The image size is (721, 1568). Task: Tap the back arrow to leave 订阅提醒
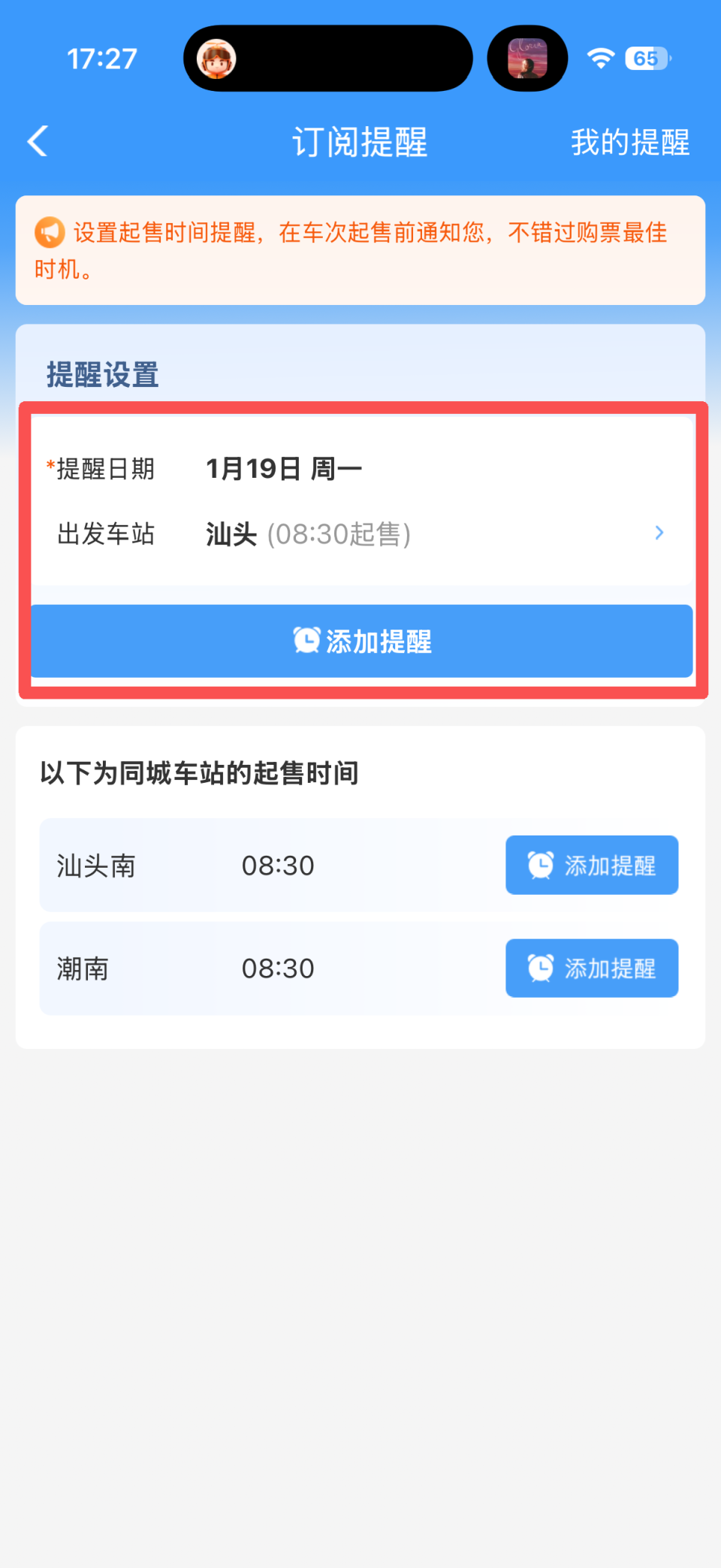pyautogui.click(x=37, y=141)
